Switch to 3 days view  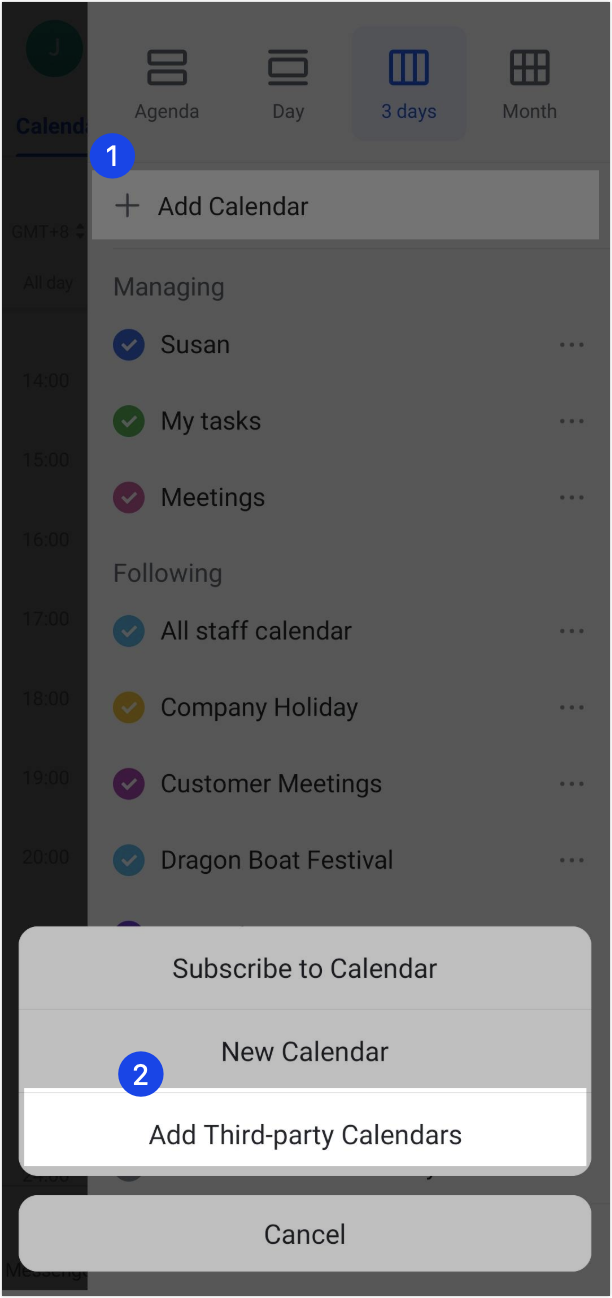pyautogui.click(x=408, y=84)
